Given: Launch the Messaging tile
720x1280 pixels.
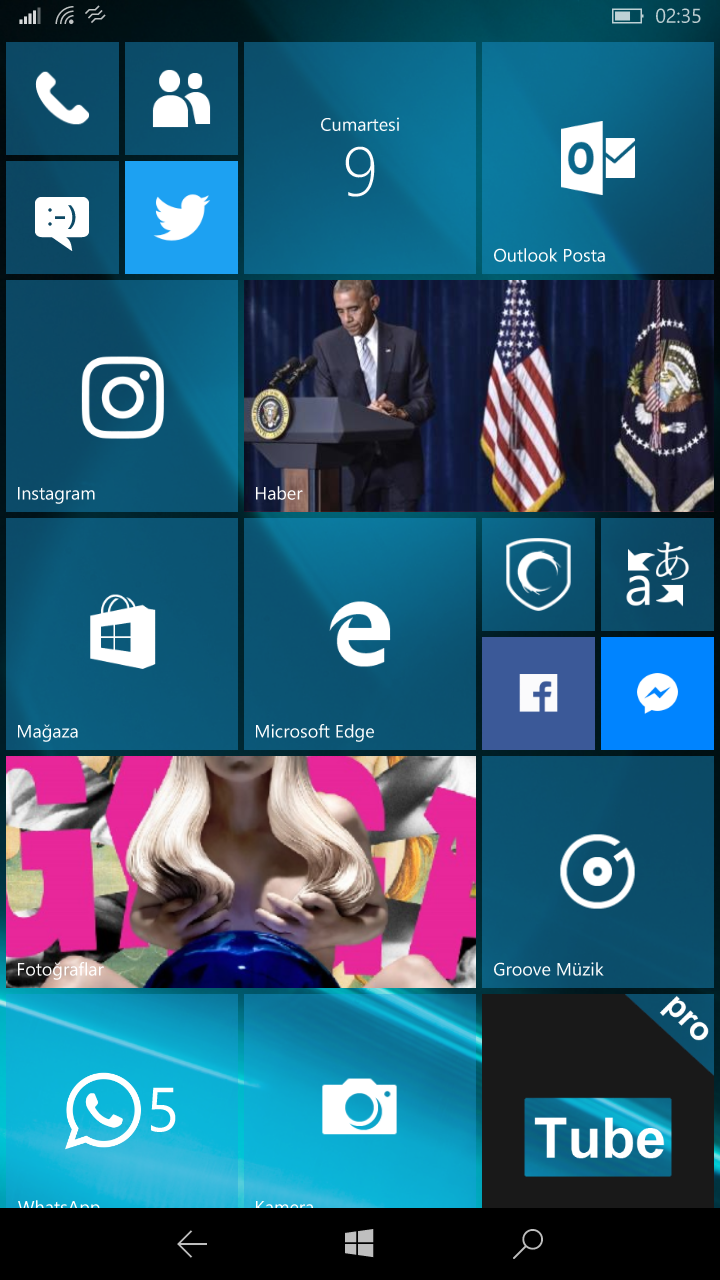Looking at the screenshot, I should 62,217.
